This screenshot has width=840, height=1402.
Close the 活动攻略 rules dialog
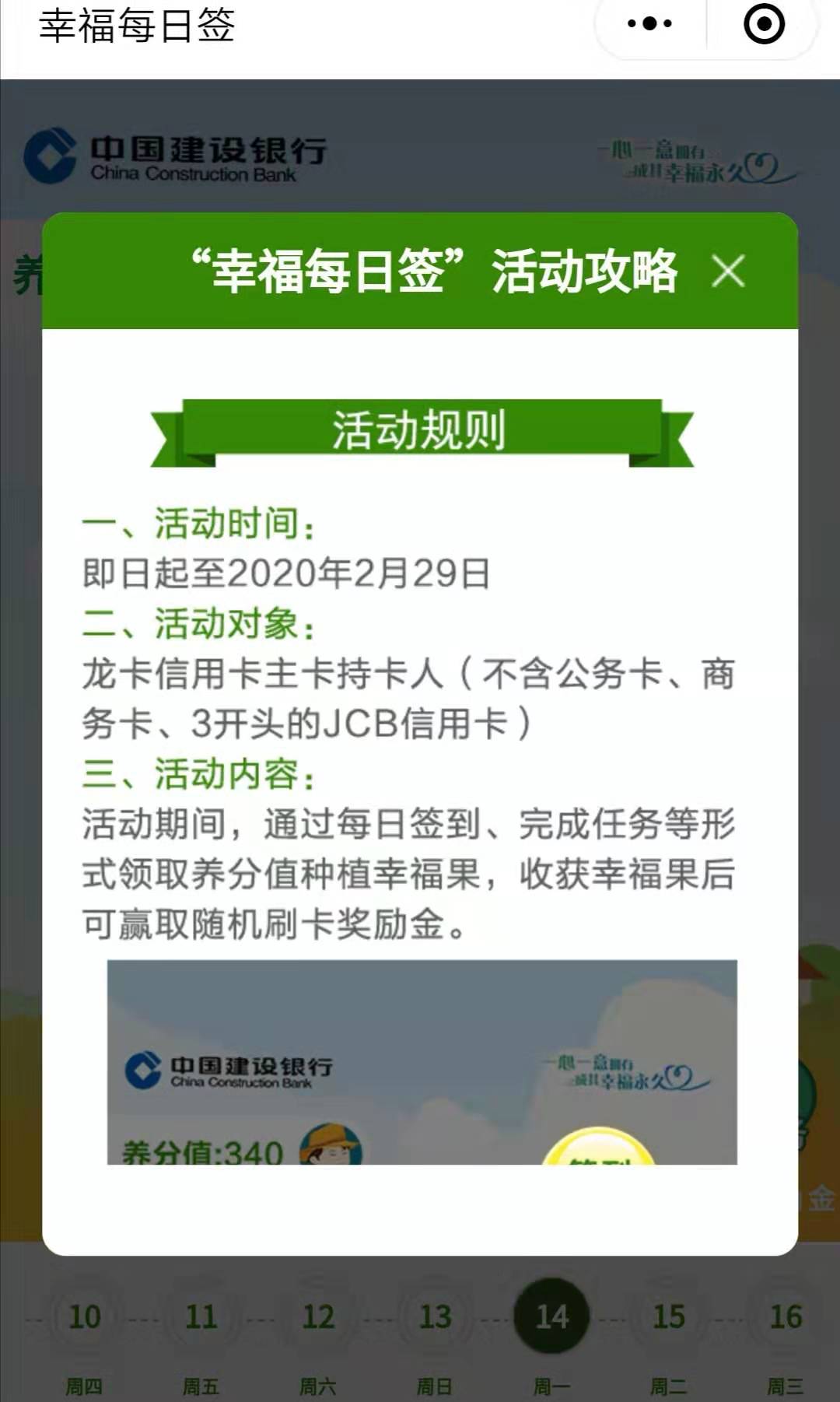coord(728,272)
